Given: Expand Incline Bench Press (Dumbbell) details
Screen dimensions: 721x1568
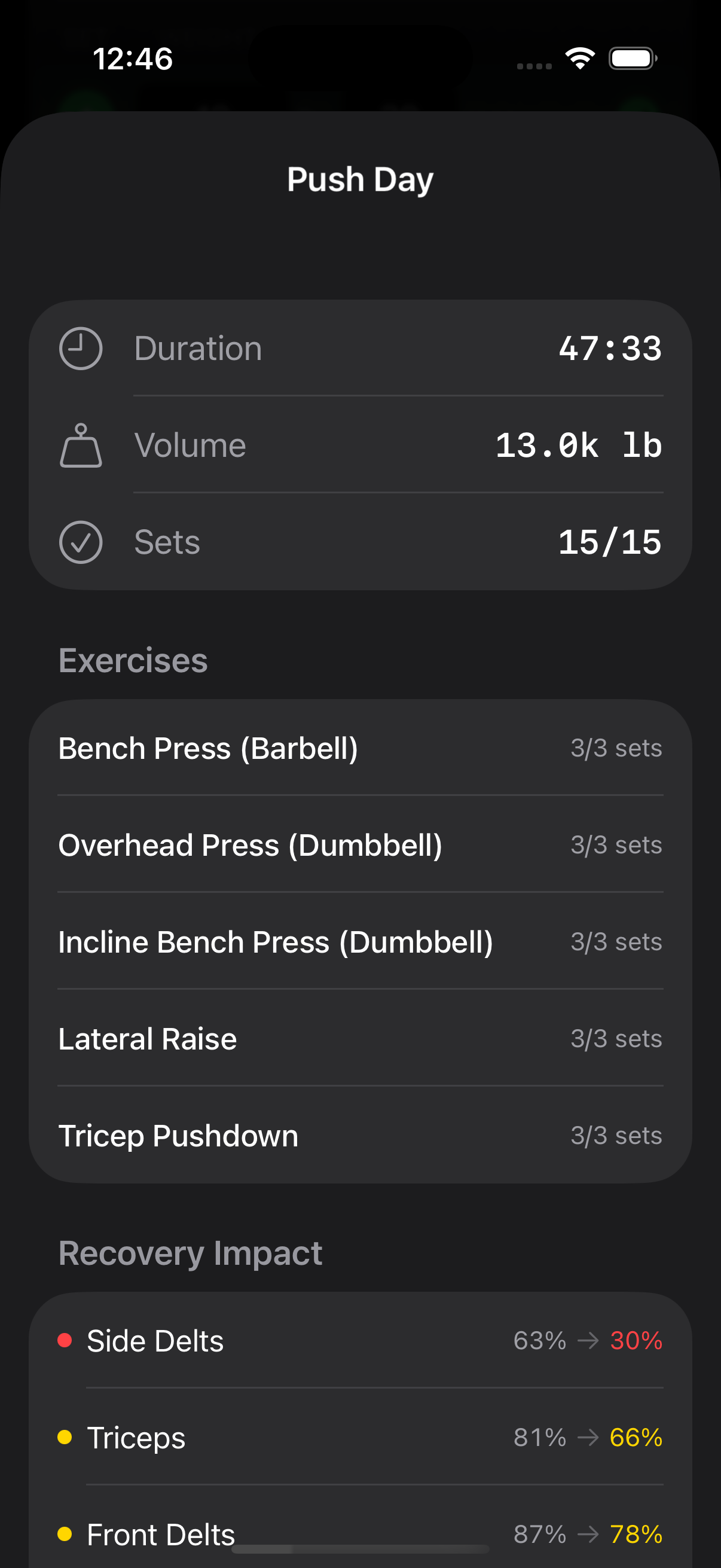Looking at the screenshot, I should 360,942.
